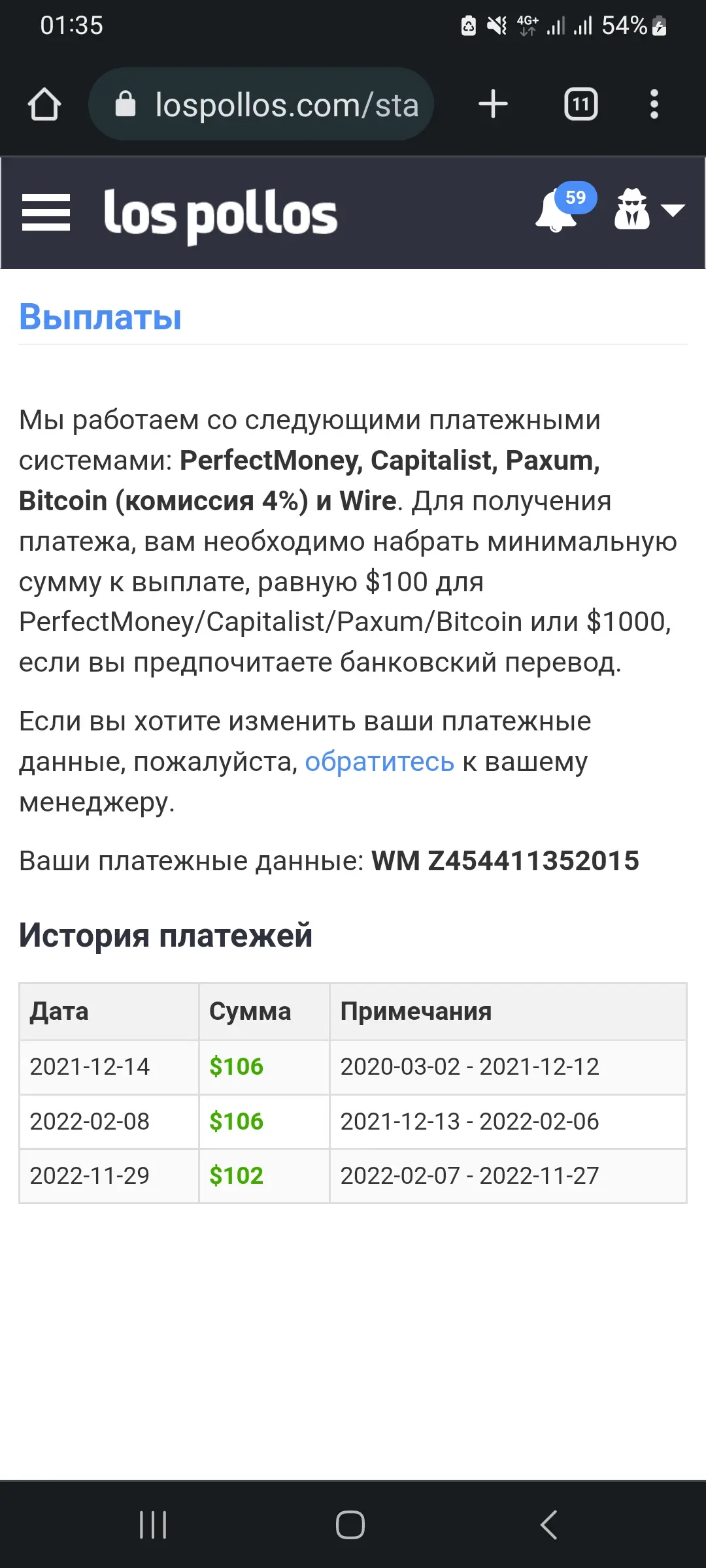
Task: Open the notifications bell with 59 alerts
Action: [x=563, y=207]
